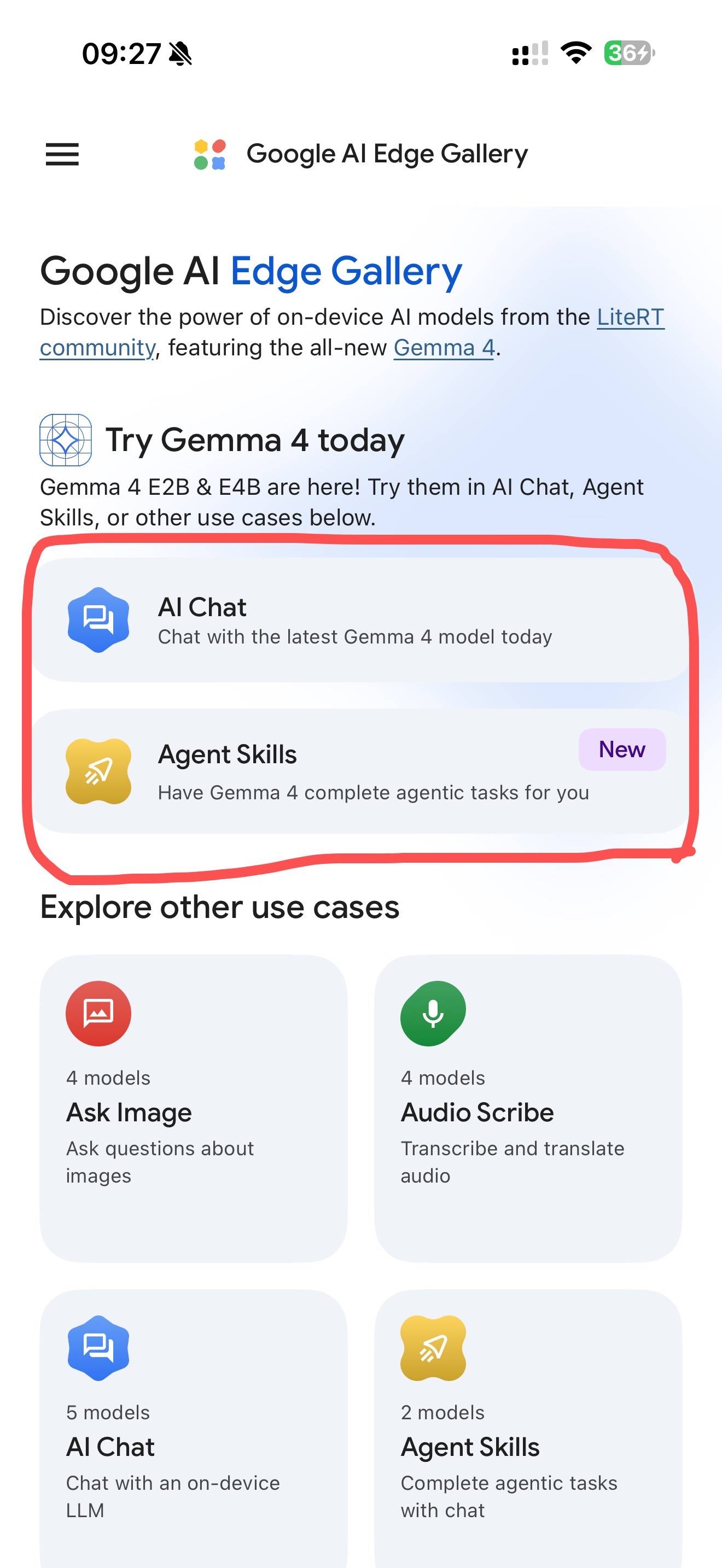Click the New badge on Agent Skills
722x1568 pixels.
(621, 750)
